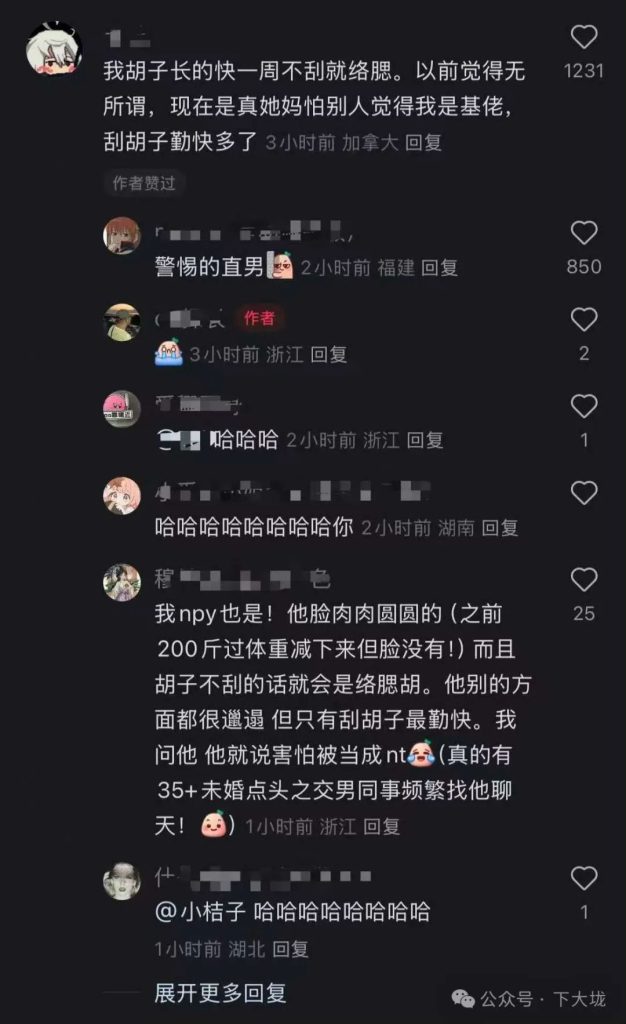
Task: Like the @小桔子 comment from 湖北
Action: [x=583, y=879]
